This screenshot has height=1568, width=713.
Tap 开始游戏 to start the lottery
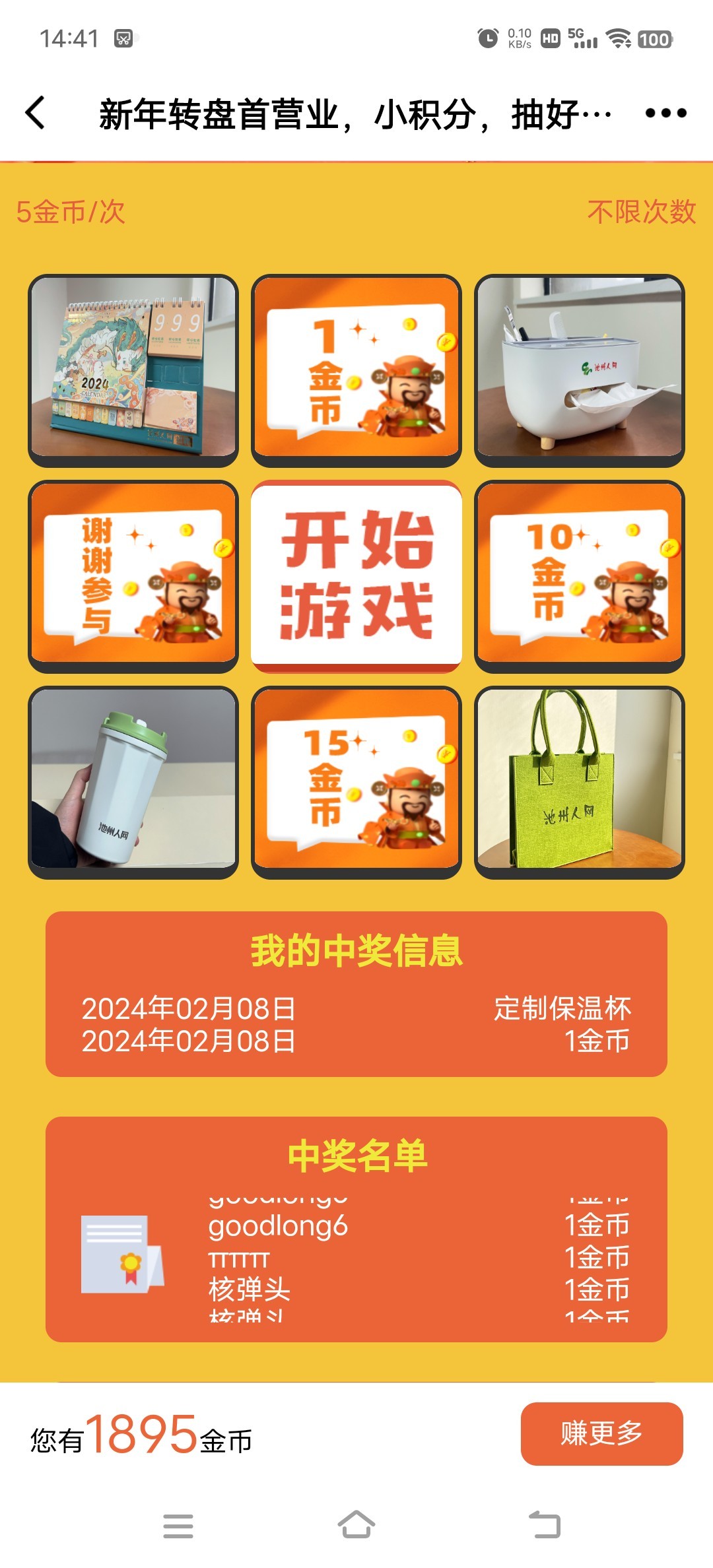(x=356, y=575)
